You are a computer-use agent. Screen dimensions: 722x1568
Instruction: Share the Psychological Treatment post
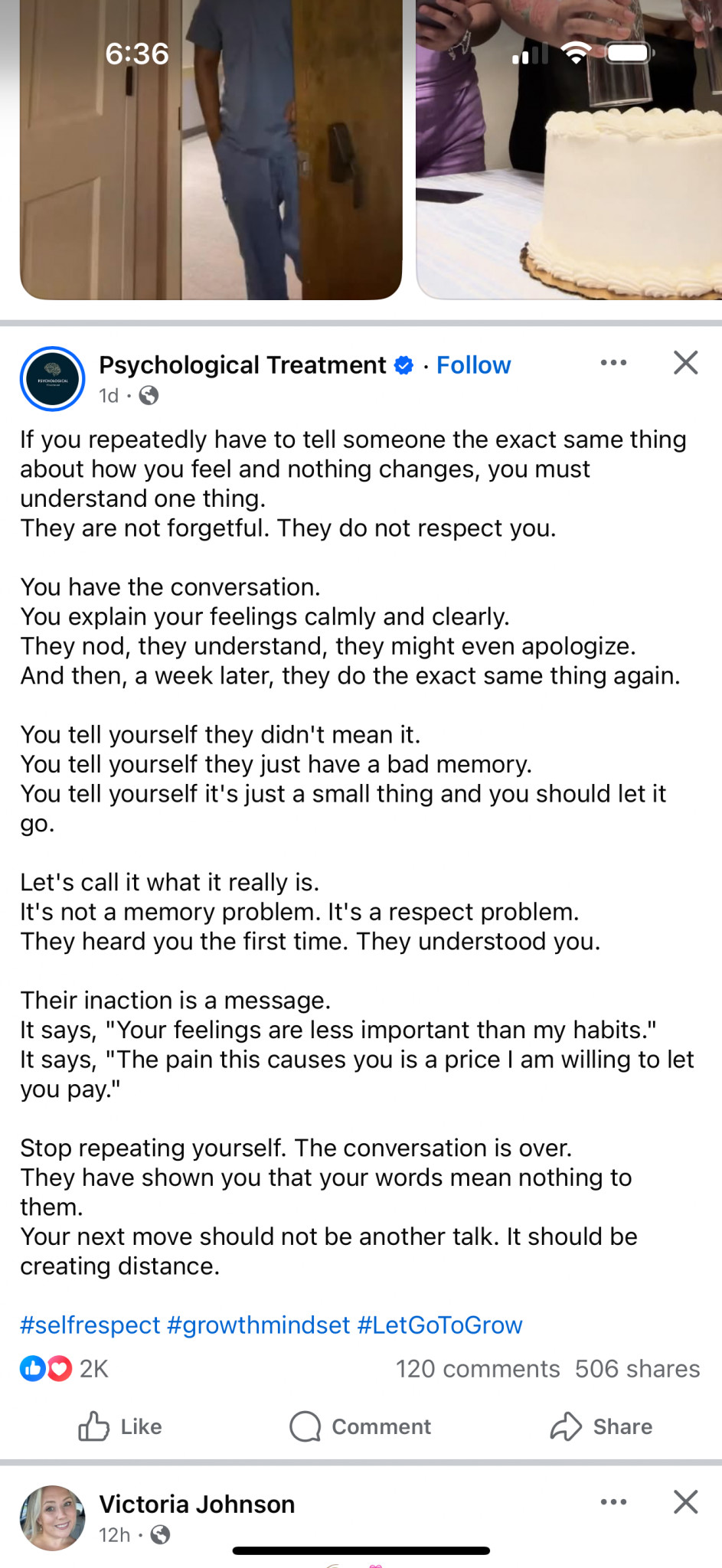[601, 1426]
